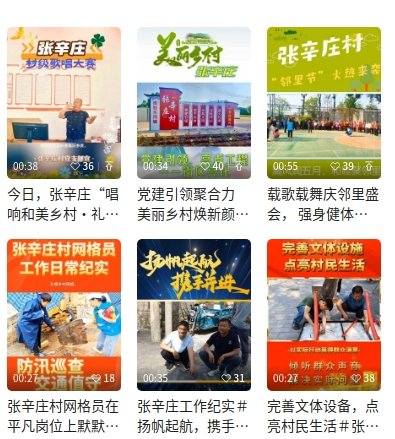Open the 张辛庄村邻里节 video
This screenshot has height=439, width=395.
click(324, 103)
